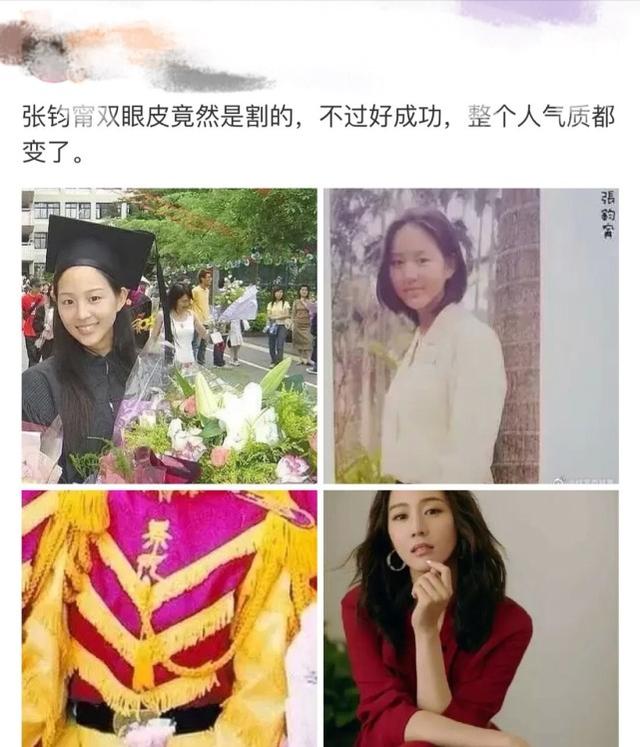This screenshot has height=747, width=640.
Task: Enlarge the photo of woman in red shirt
Action: click(x=470, y=618)
